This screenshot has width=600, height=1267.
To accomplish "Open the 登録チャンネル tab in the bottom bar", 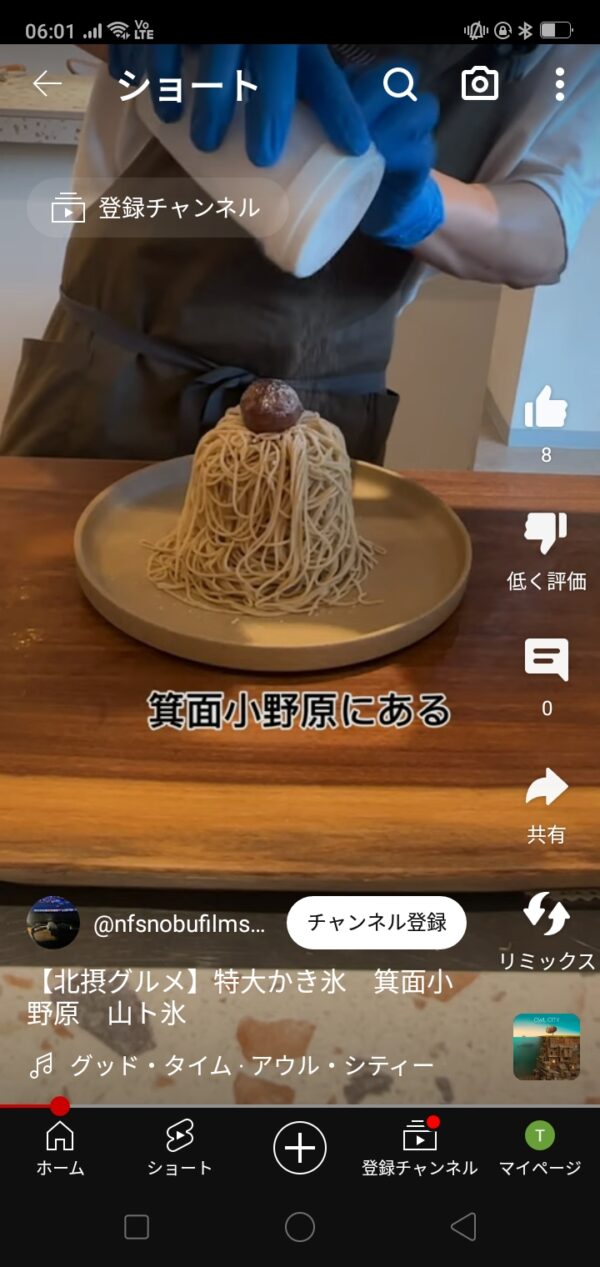I will tap(420, 1147).
